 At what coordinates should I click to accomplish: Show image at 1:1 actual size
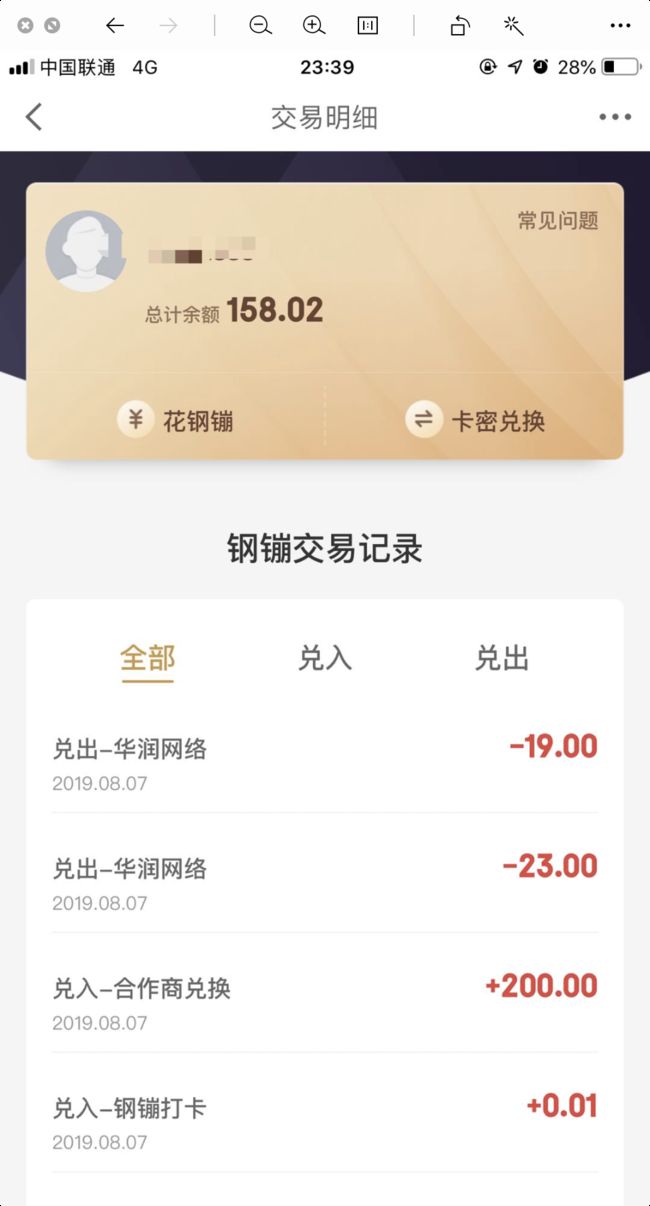[368, 26]
